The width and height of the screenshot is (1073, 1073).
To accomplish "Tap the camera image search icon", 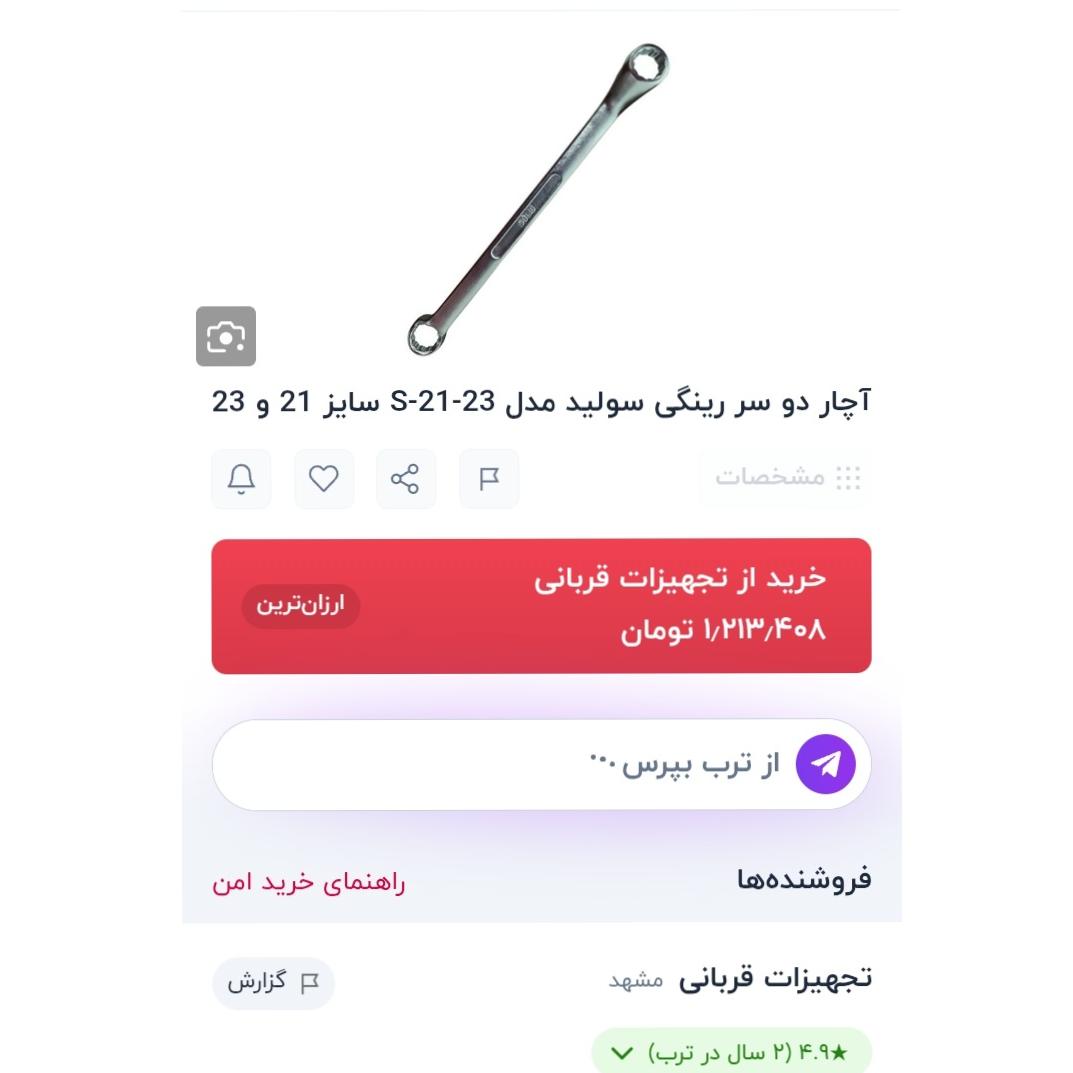I will [226, 336].
